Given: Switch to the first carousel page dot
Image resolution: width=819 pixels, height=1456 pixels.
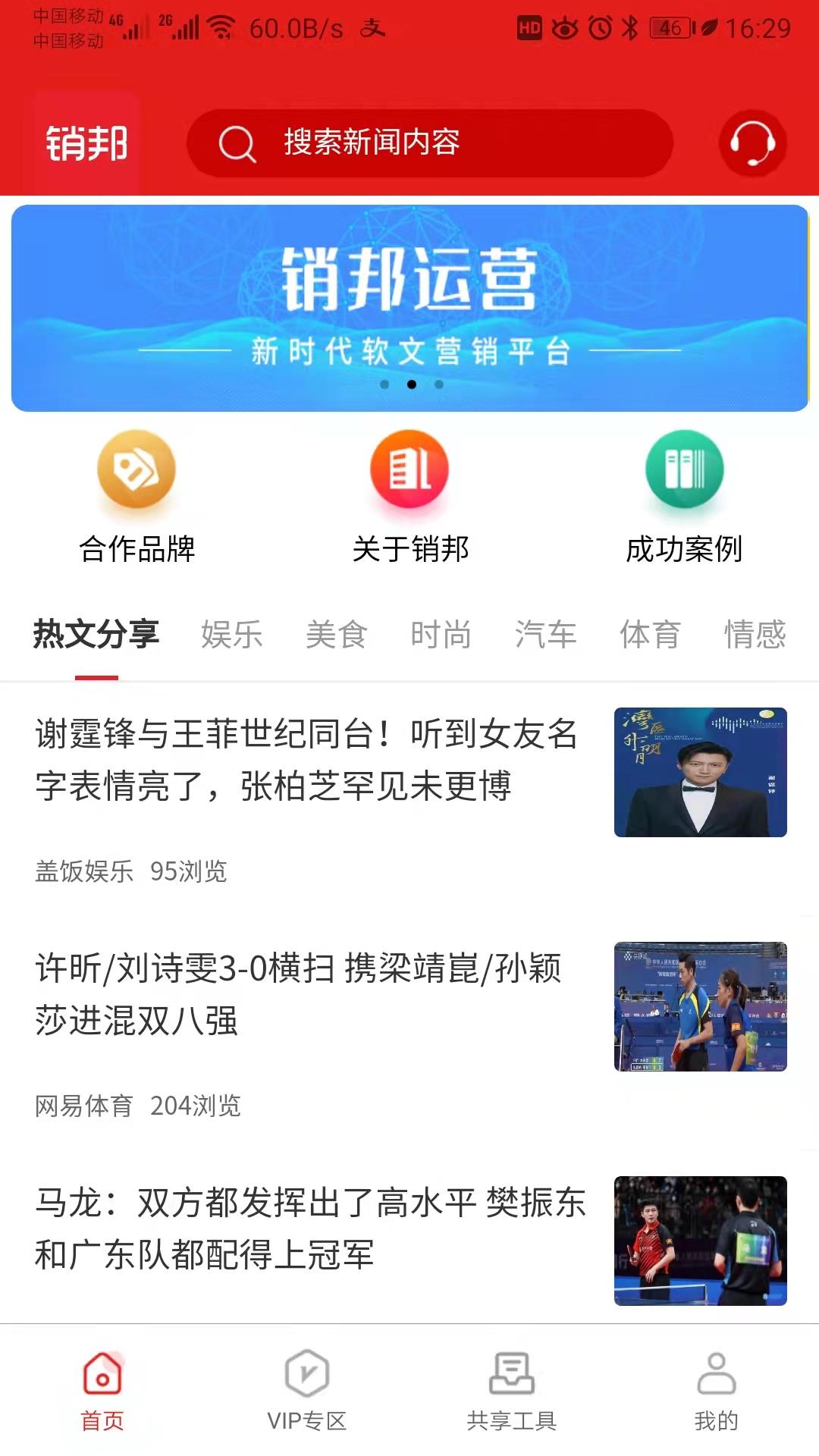Looking at the screenshot, I should (384, 385).
